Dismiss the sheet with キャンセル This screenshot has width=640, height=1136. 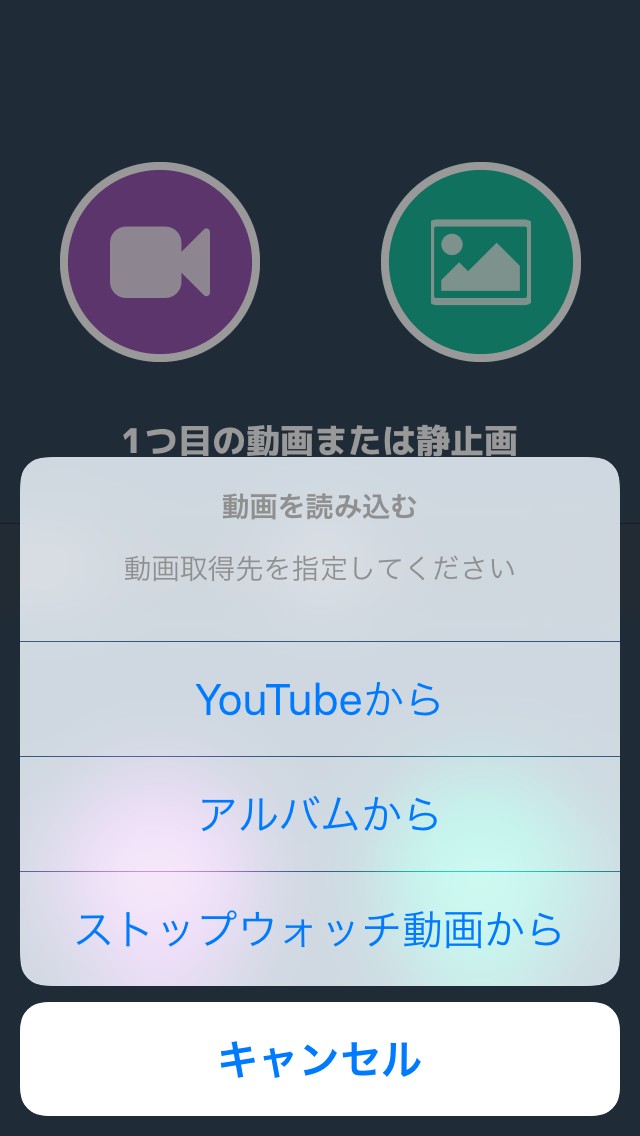coord(320,1059)
